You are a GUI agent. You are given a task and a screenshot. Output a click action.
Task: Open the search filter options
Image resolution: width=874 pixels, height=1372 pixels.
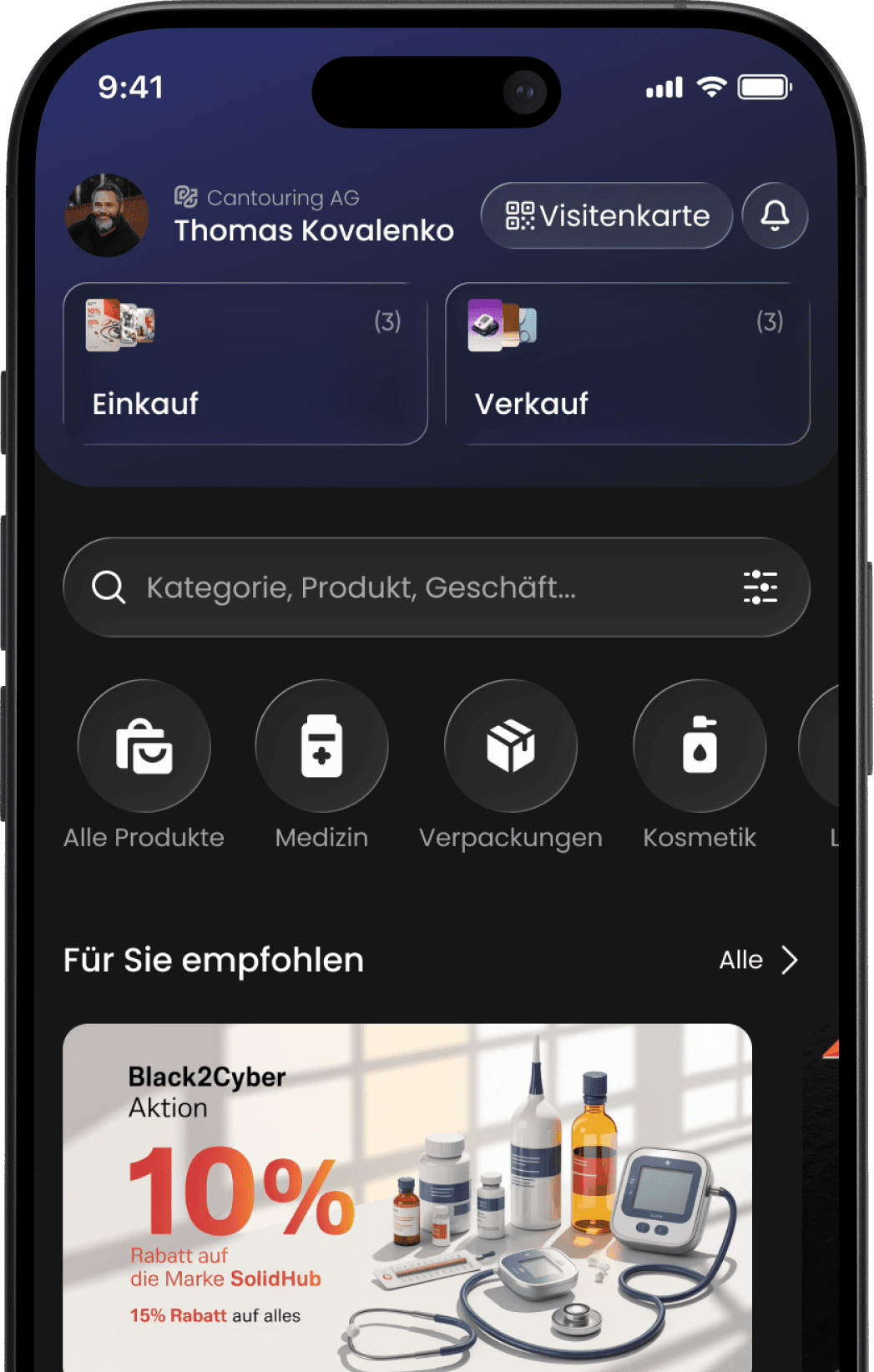coord(760,588)
